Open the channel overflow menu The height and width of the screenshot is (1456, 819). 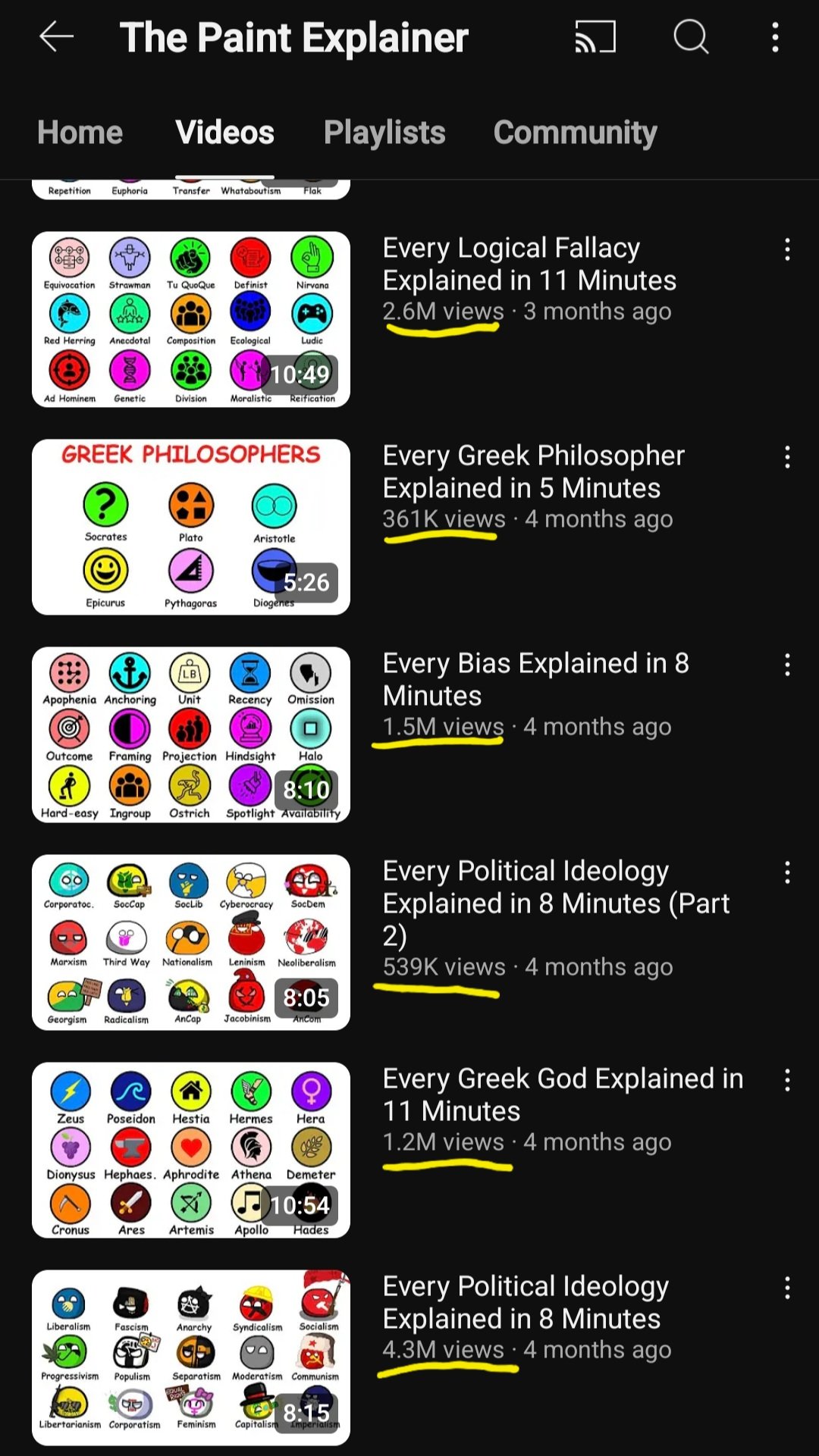[x=775, y=36]
